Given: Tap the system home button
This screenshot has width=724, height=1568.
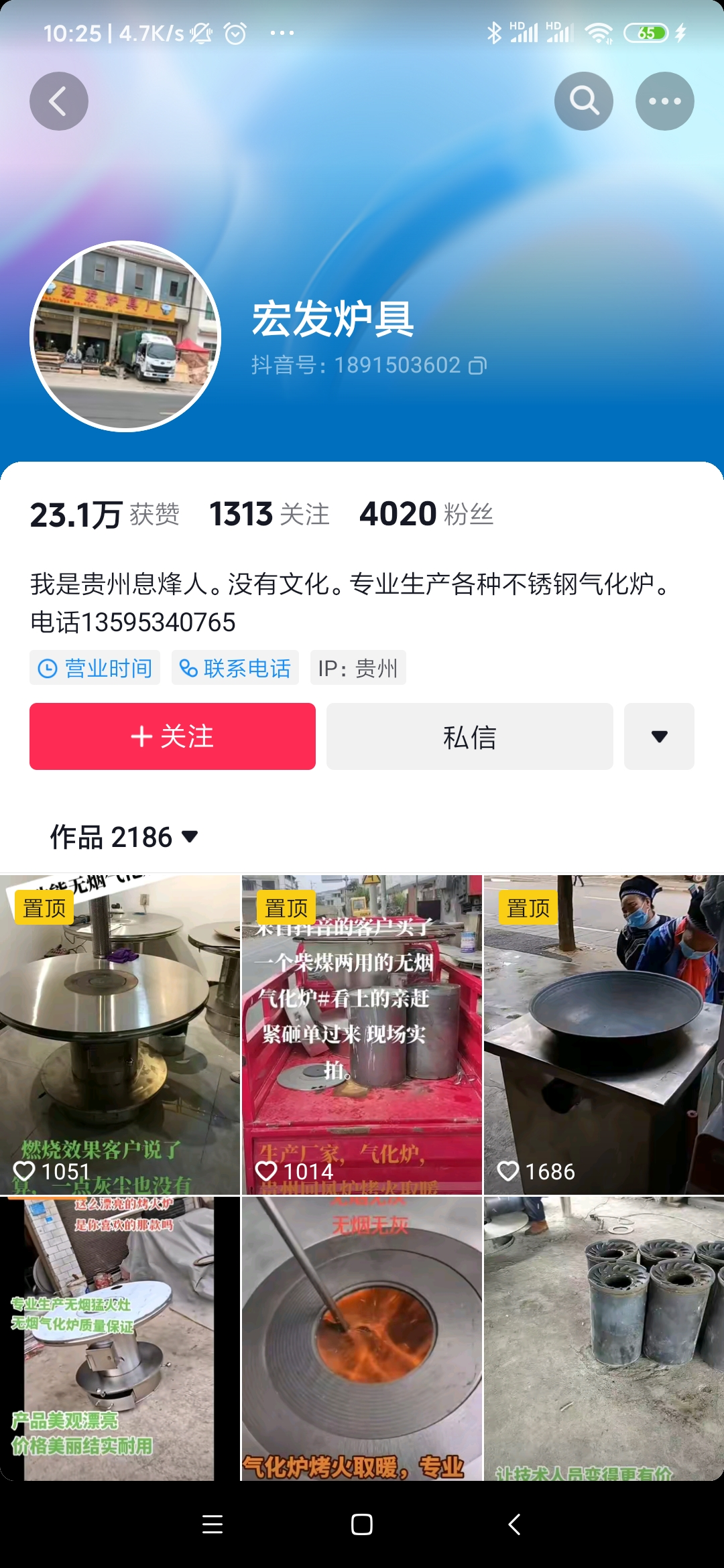Looking at the screenshot, I should [362, 1524].
